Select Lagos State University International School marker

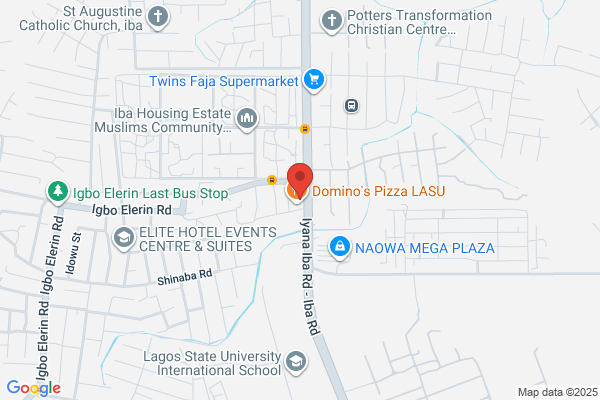click(x=296, y=362)
